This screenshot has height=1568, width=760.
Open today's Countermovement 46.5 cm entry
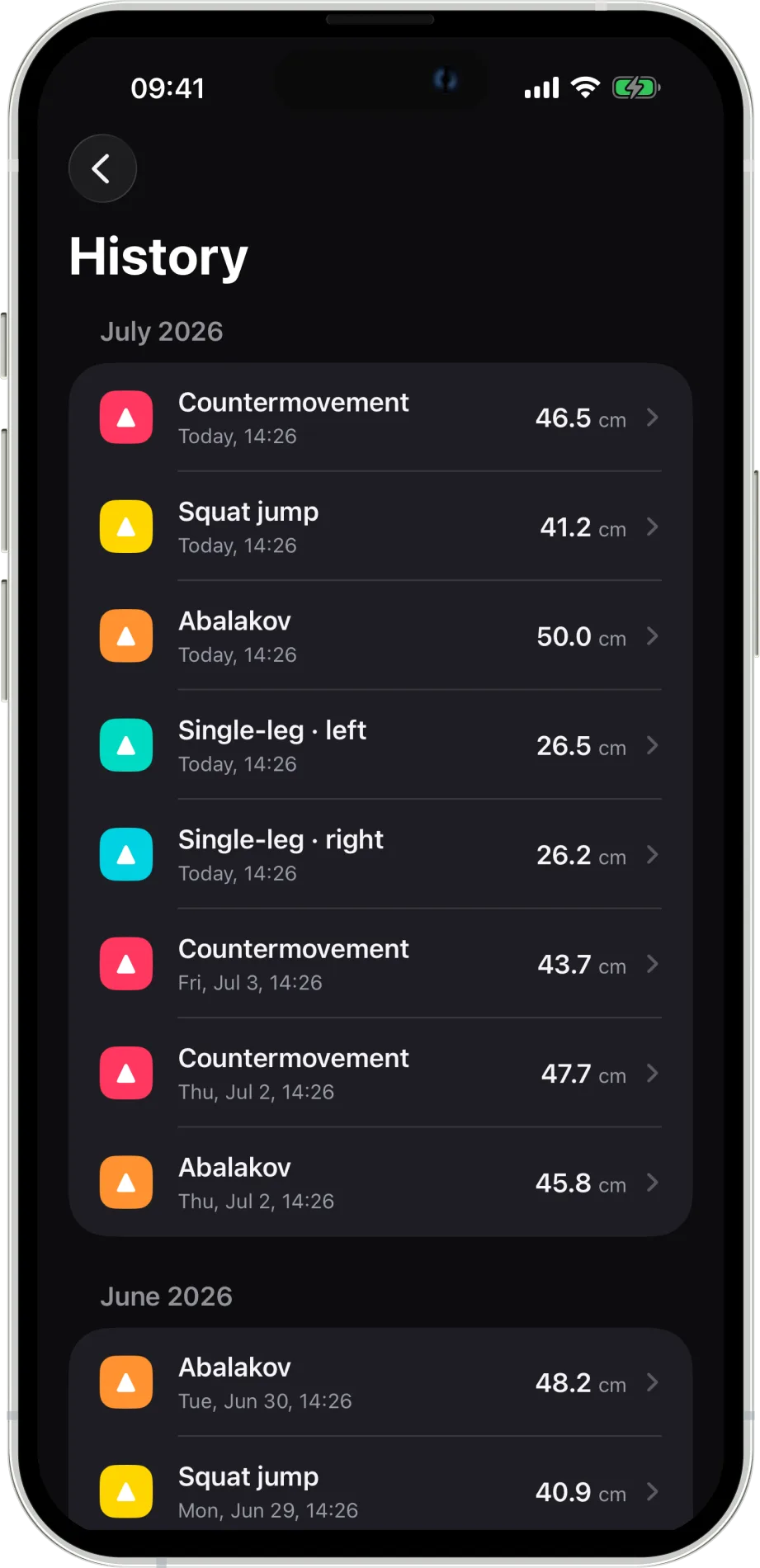point(380,418)
